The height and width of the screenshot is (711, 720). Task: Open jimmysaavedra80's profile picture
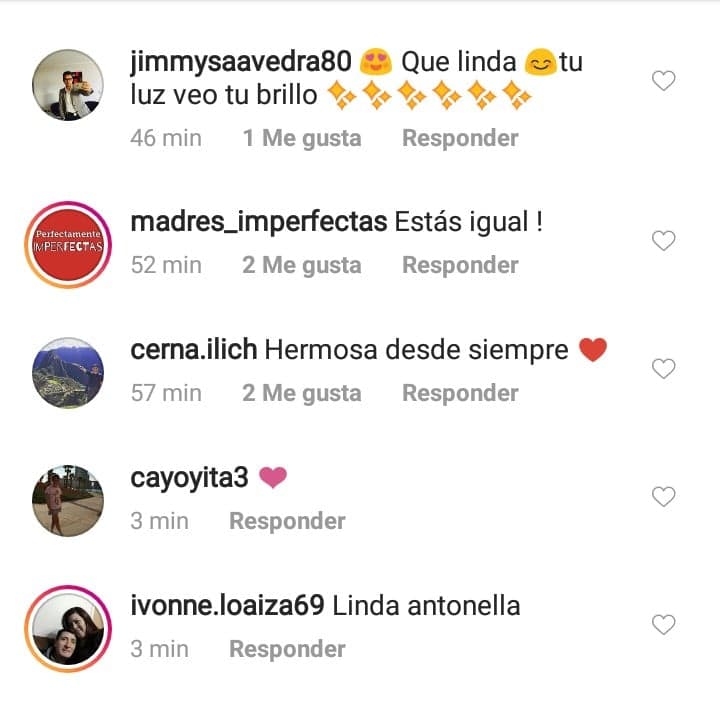click(x=68, y=85)
